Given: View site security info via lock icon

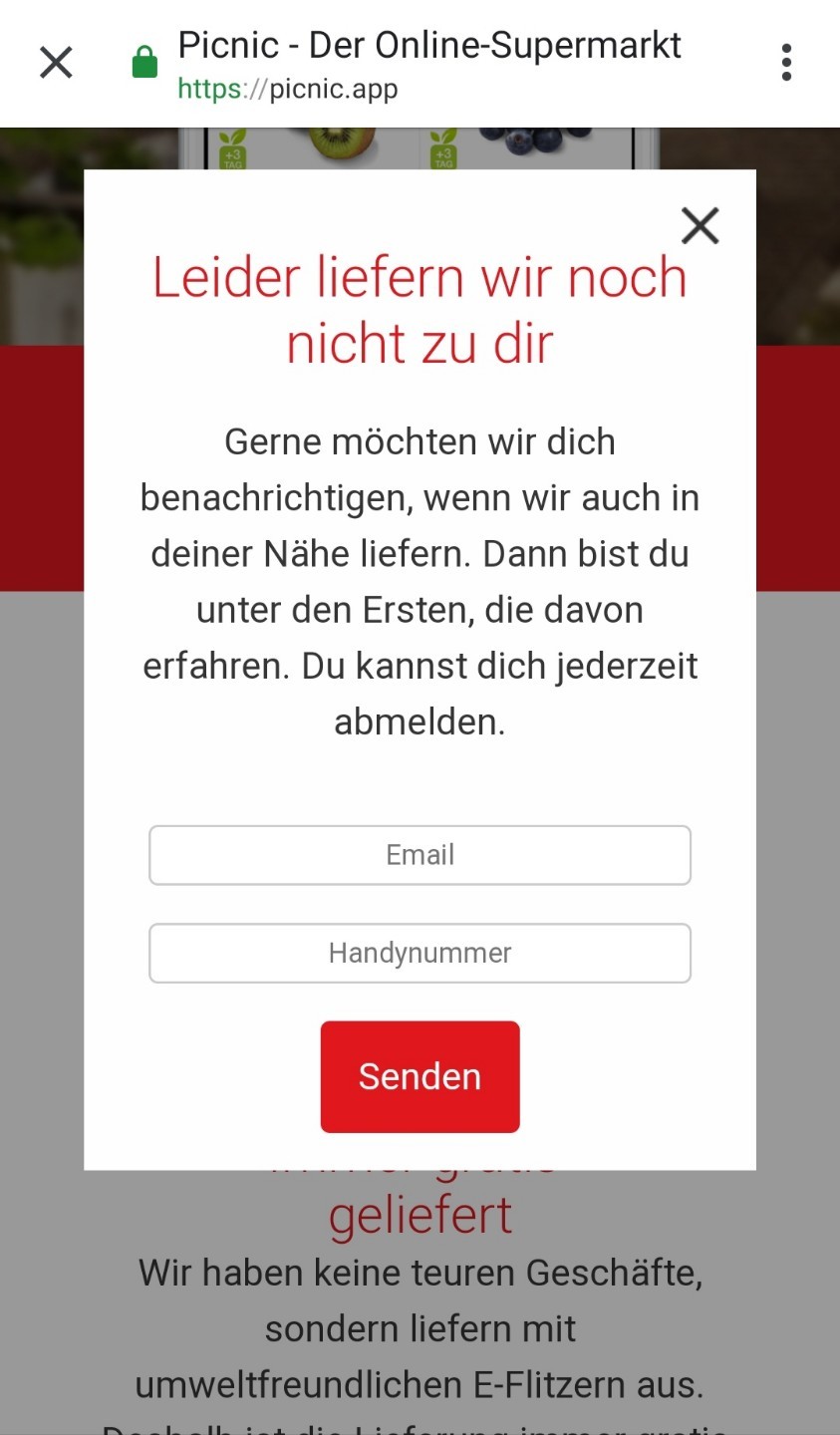Looking at the screenshot, I should point(145,63).
